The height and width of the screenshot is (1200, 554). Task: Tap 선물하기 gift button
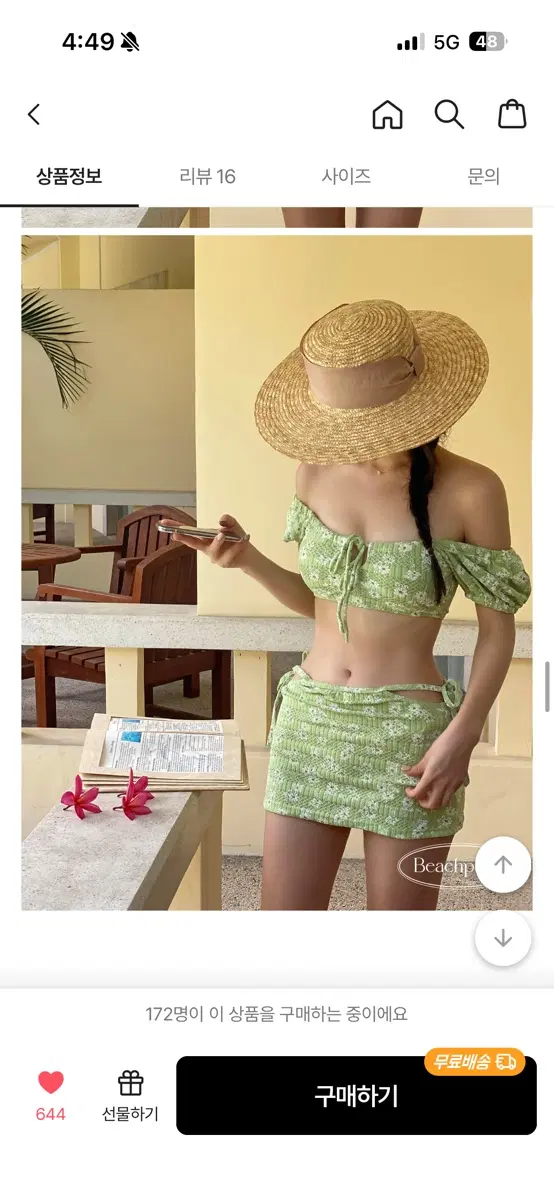(x=130, y=1095)
